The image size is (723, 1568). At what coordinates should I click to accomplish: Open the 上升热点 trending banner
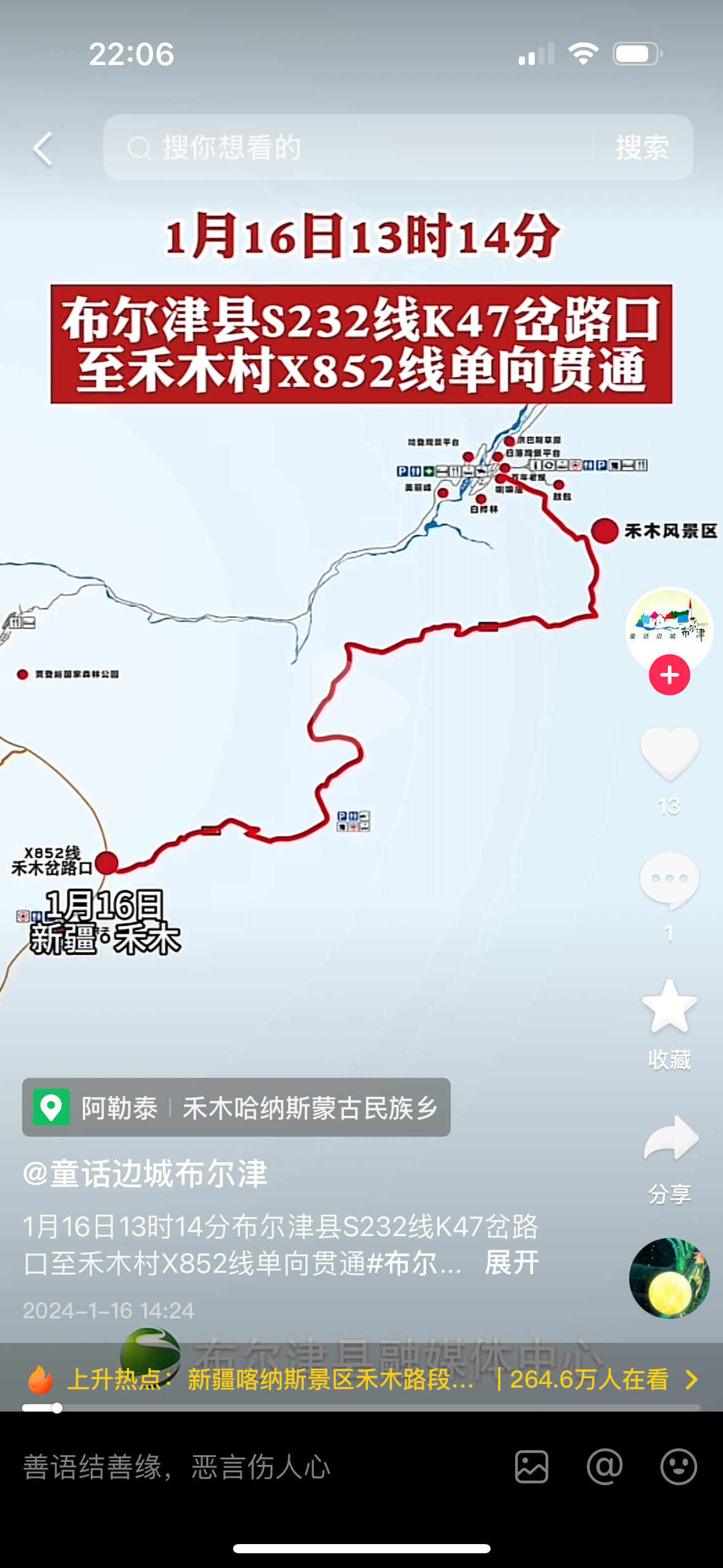(x=361, y=1379)
